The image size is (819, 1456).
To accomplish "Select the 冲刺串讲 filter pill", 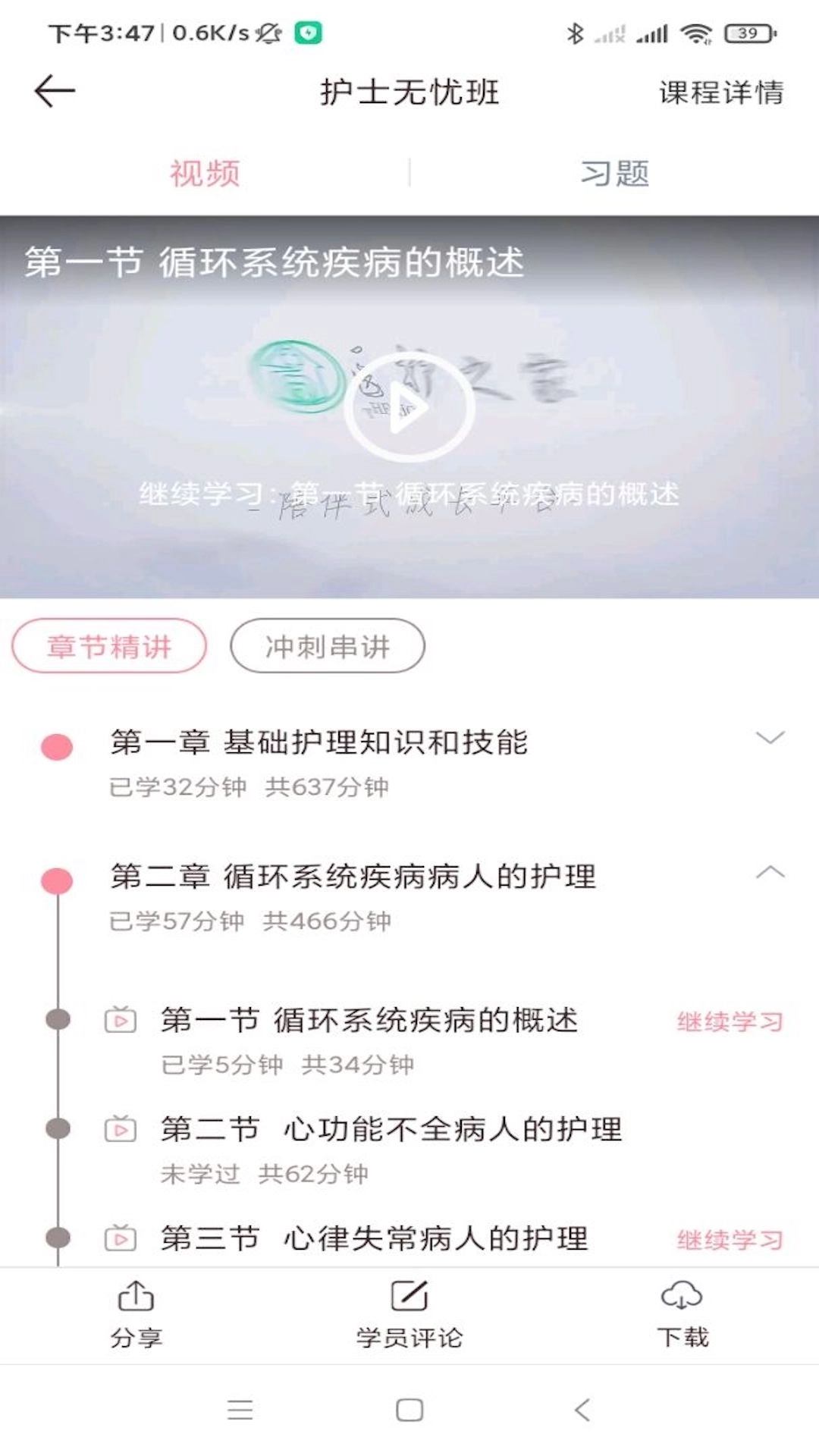I will point(326,645).
